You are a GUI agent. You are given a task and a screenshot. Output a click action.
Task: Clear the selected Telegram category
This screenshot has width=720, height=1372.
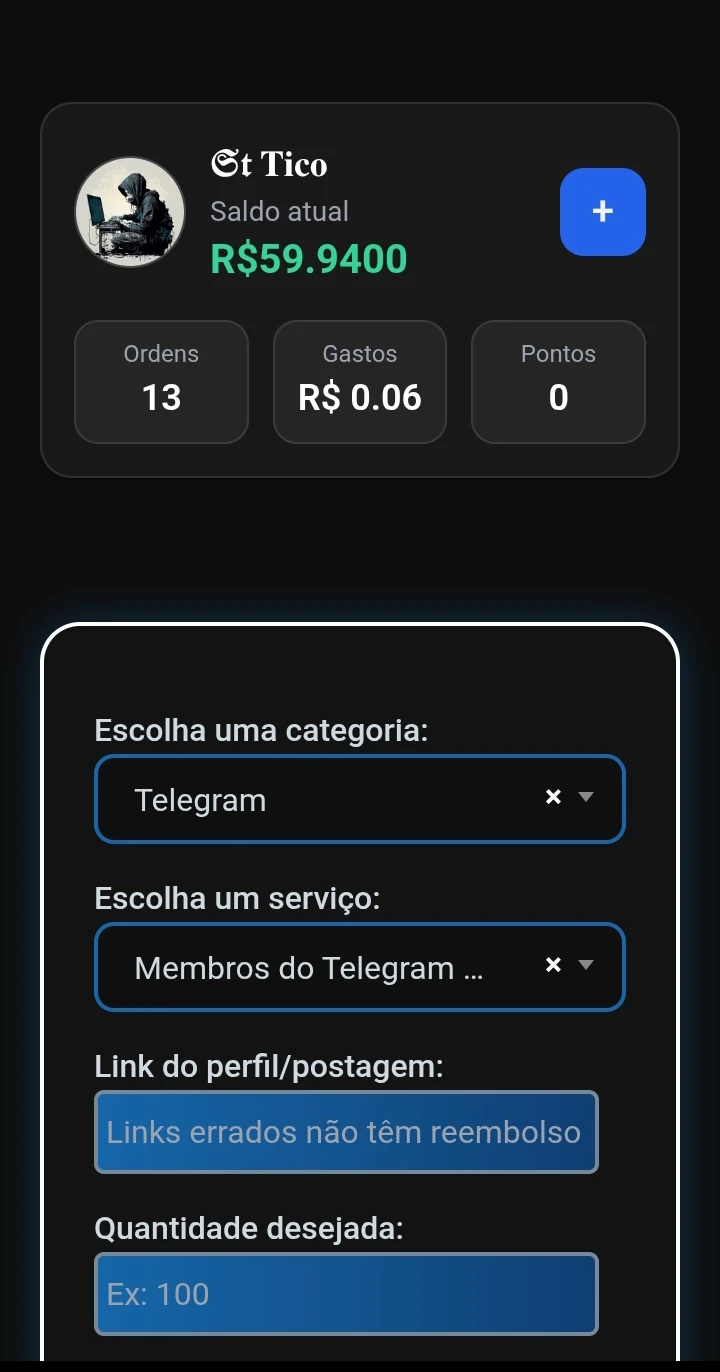coord(553,797)
